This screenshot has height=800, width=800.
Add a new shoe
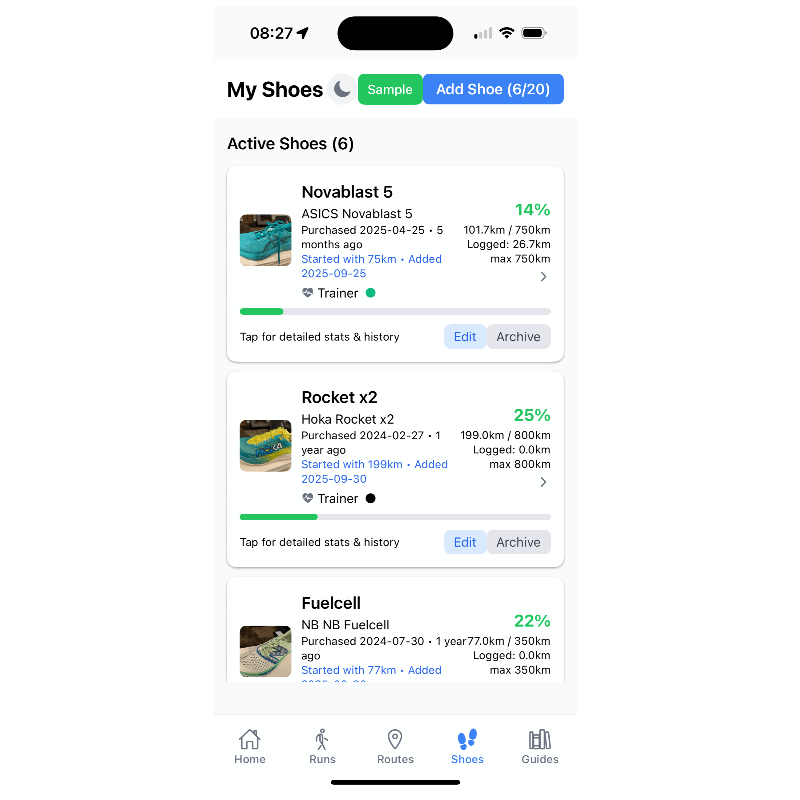493,89
